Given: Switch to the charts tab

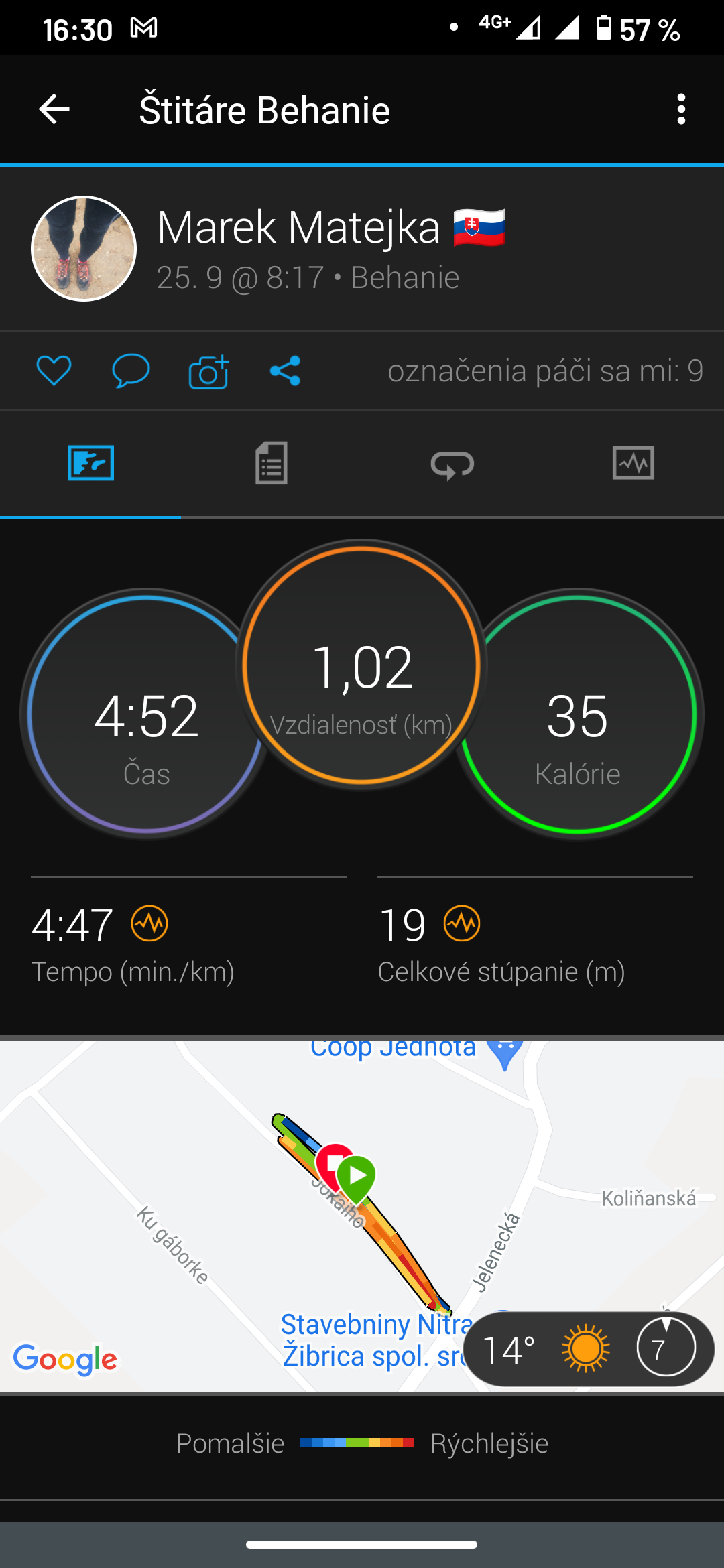Looking at the screenshot, I should point(633,463).
